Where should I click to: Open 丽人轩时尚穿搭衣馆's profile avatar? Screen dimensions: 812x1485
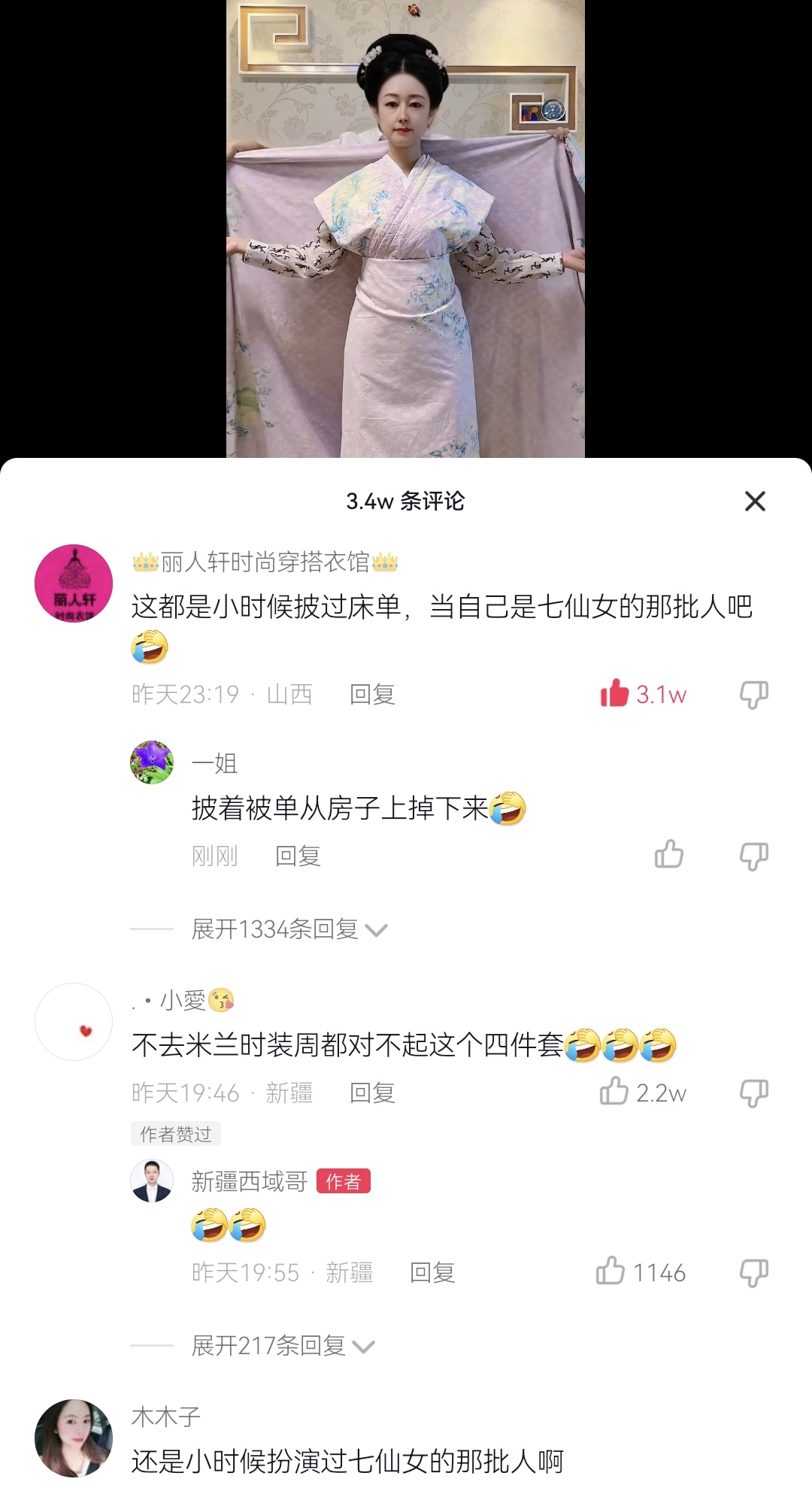pyautogui.click(x=73, y=583)
